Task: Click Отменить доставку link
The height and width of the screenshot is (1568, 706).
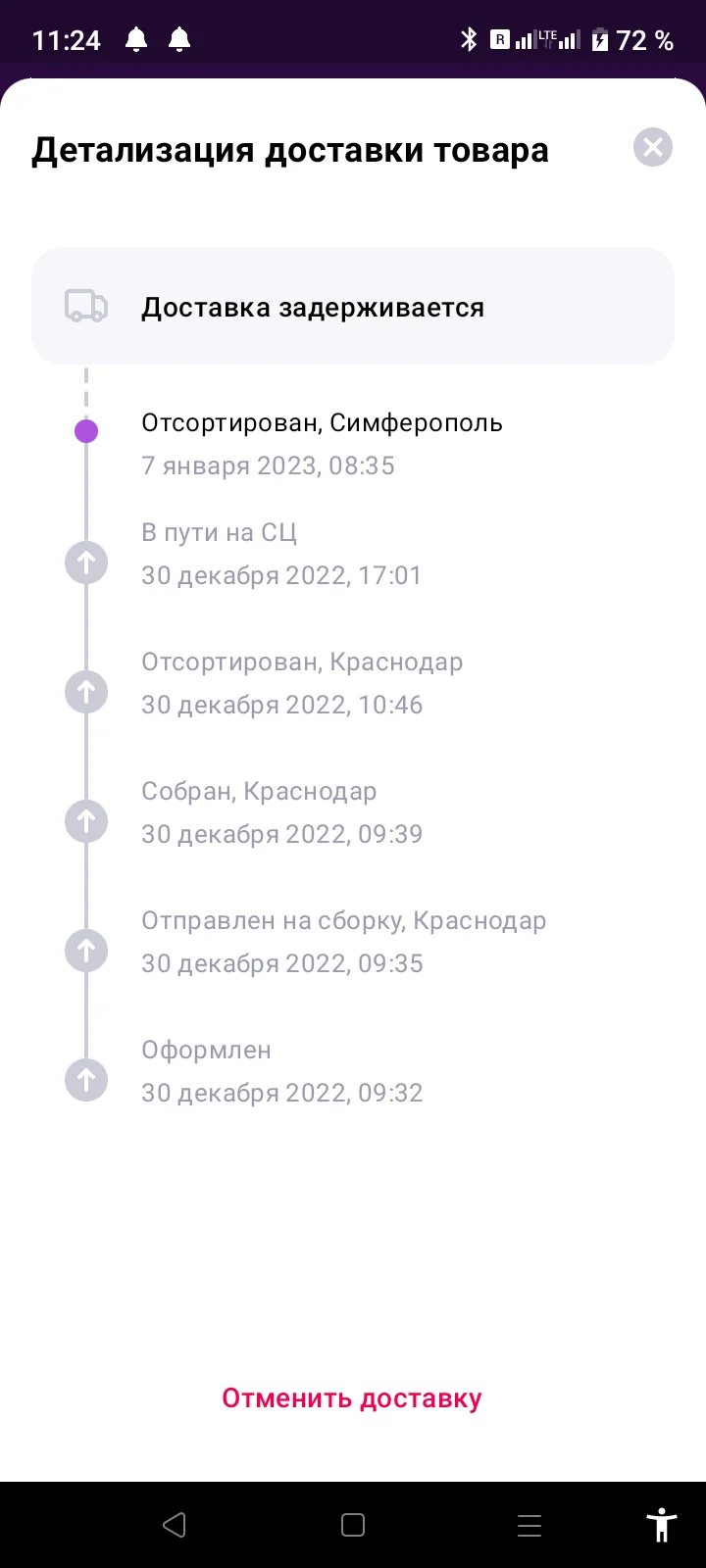Action: coord(352,1398)
